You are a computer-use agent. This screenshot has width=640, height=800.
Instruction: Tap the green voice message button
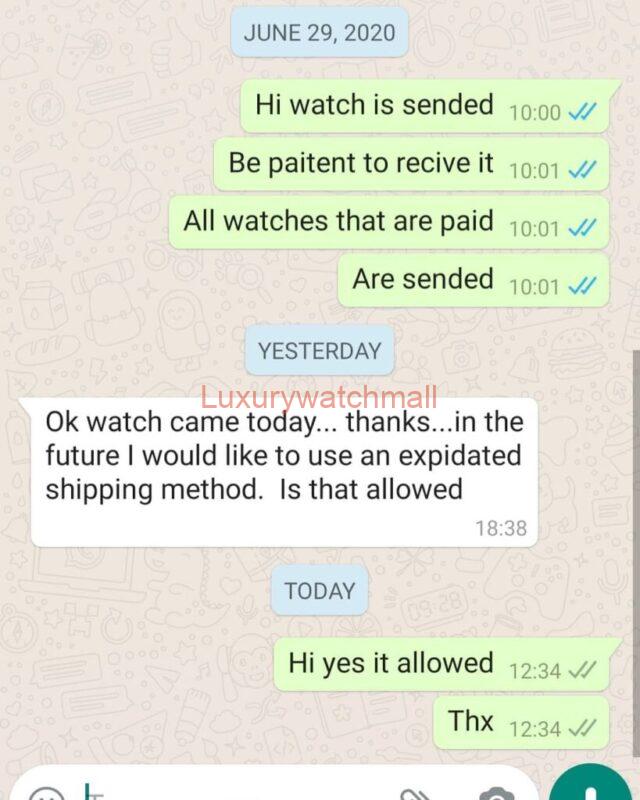coord(594,786)
